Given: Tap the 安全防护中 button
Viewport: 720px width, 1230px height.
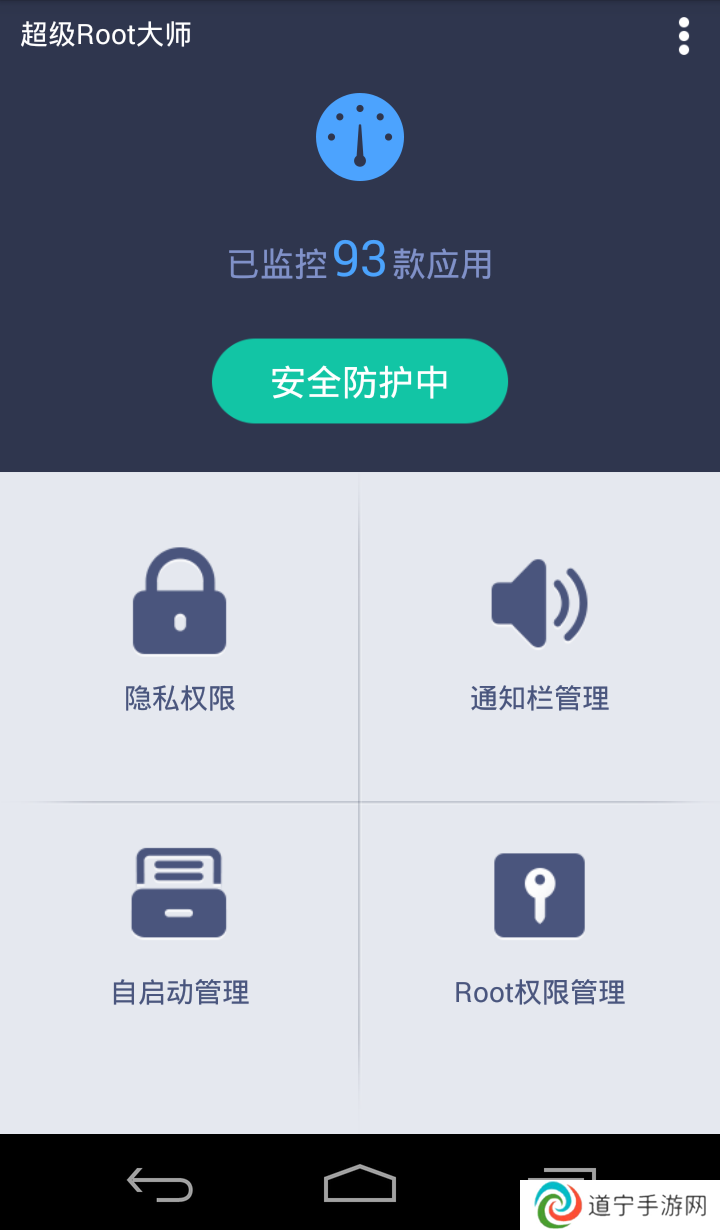Looking at the screenshot, I should pyautogui.click(x=360, y=381).
